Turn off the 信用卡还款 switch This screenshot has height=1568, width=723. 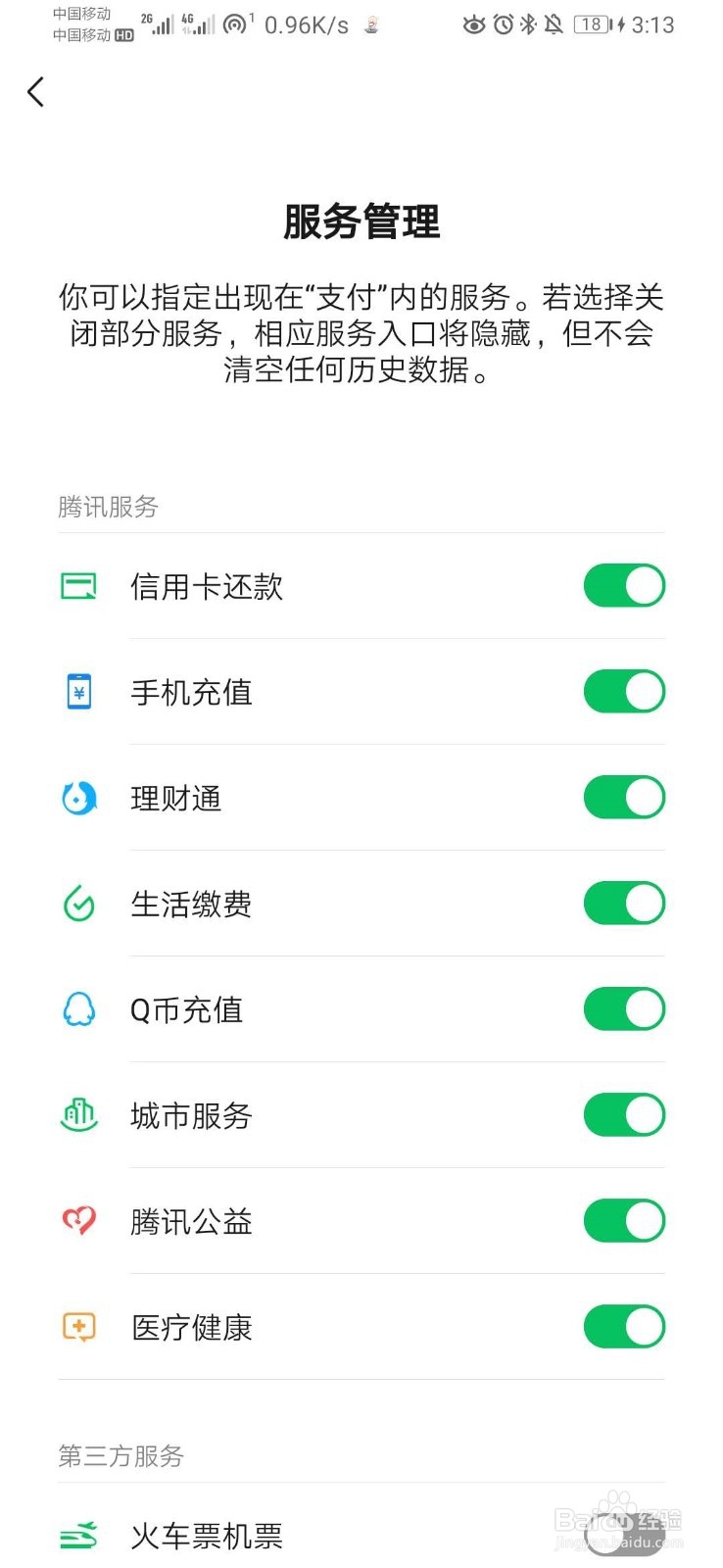click(x=624, y=586)
